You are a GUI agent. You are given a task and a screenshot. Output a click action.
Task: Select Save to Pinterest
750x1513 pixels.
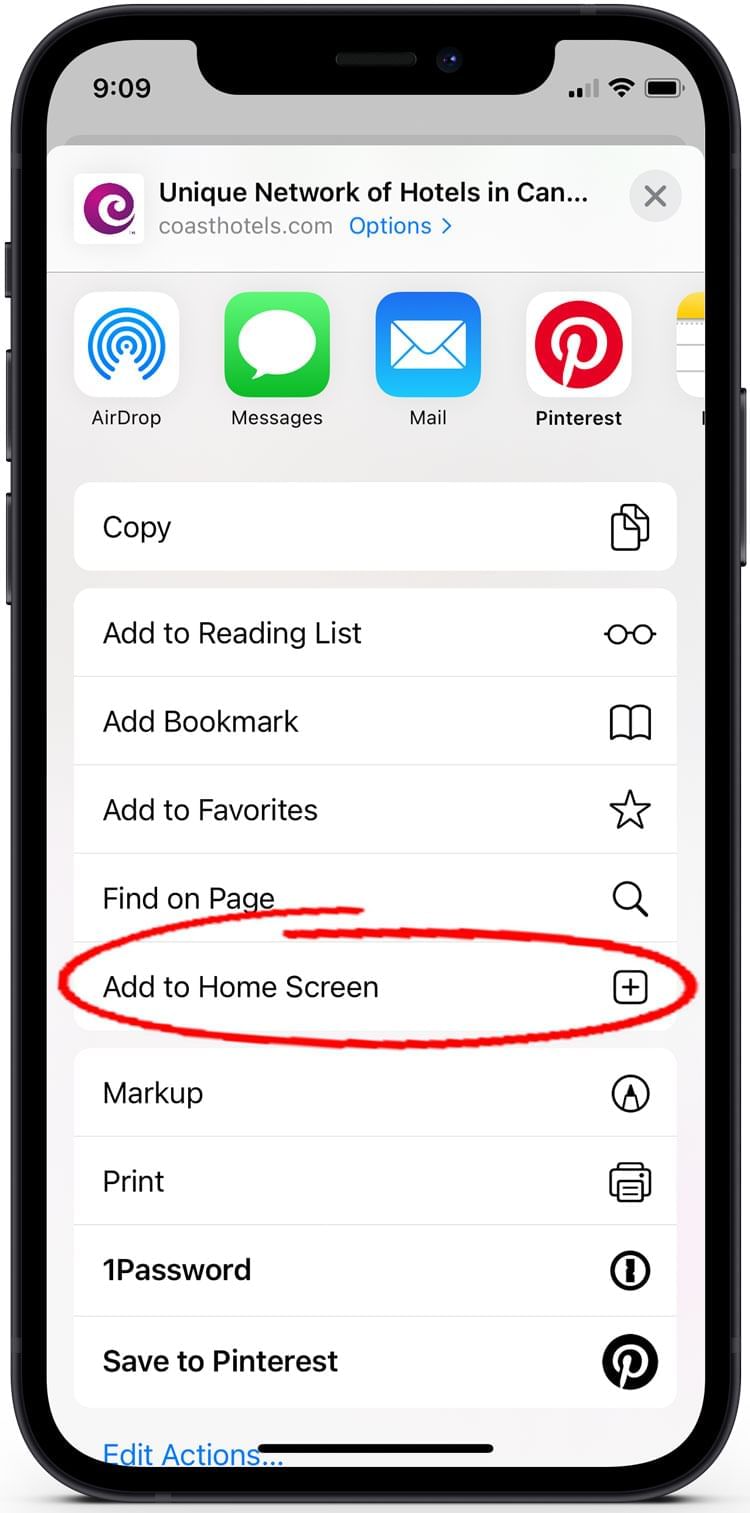tap(375, 1361)
